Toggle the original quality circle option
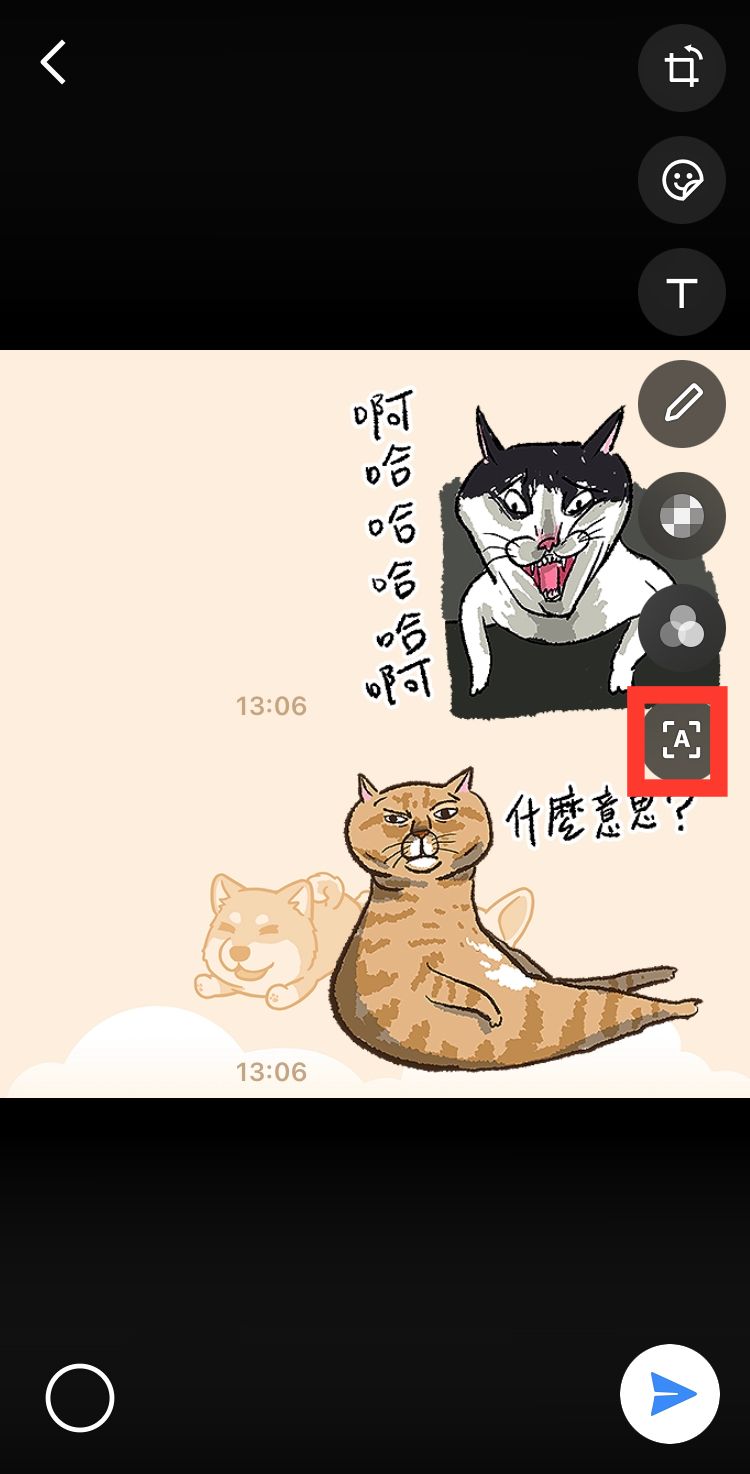 pyautogui.click(x=80, y=1397)
